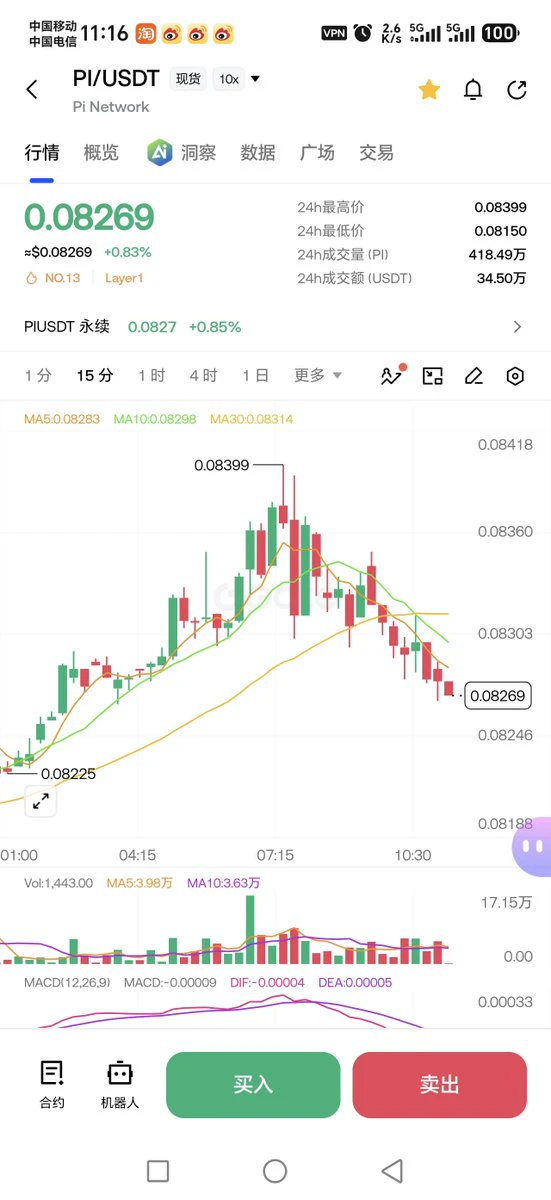Image resolution: width=551 pixels, height=1200 pixels.
Task: Open the trading pair dropdown arrow
Action: click(255, 79)
